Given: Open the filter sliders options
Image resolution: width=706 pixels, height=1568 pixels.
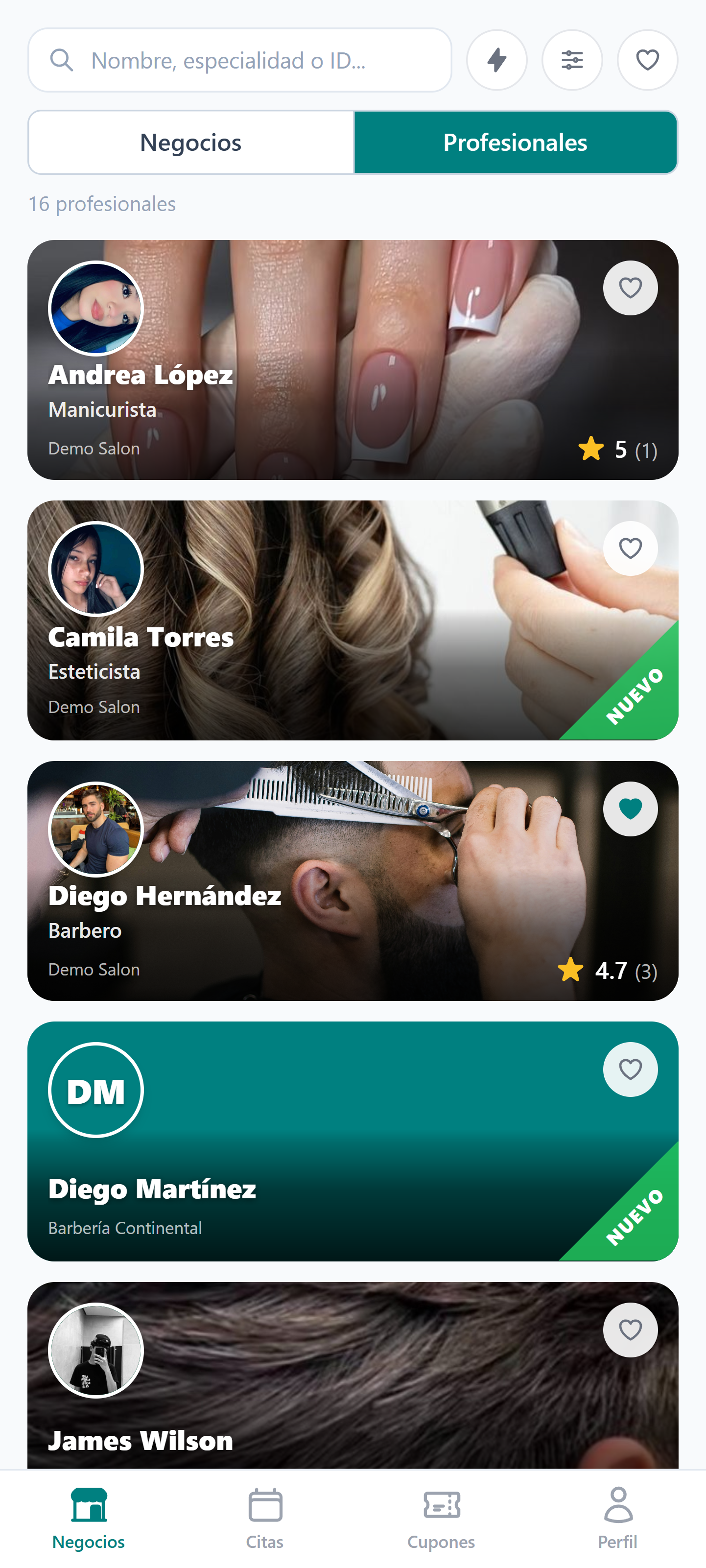Looking at the screenshot, I should (572, 60).
